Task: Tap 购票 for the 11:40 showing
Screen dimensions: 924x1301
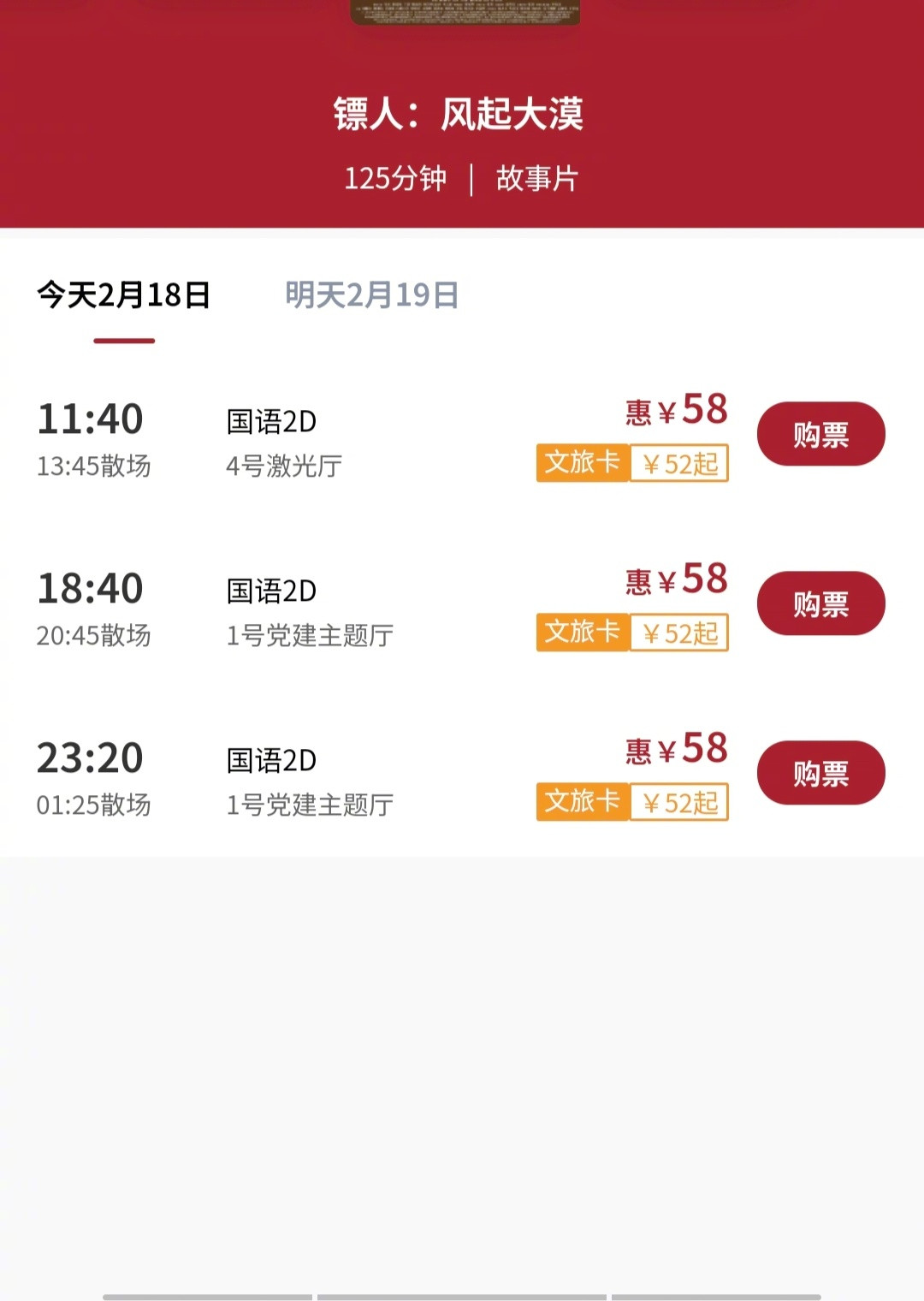Action: 819,434
